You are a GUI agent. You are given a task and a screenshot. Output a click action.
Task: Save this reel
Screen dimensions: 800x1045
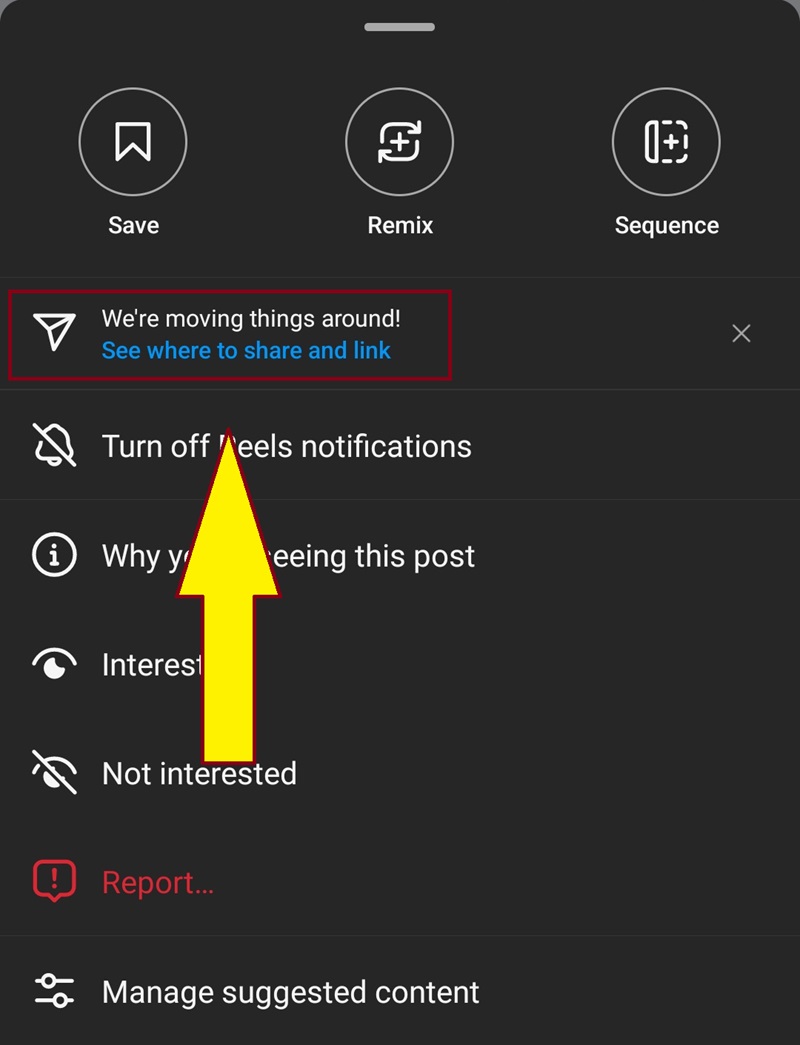[133, 142]
